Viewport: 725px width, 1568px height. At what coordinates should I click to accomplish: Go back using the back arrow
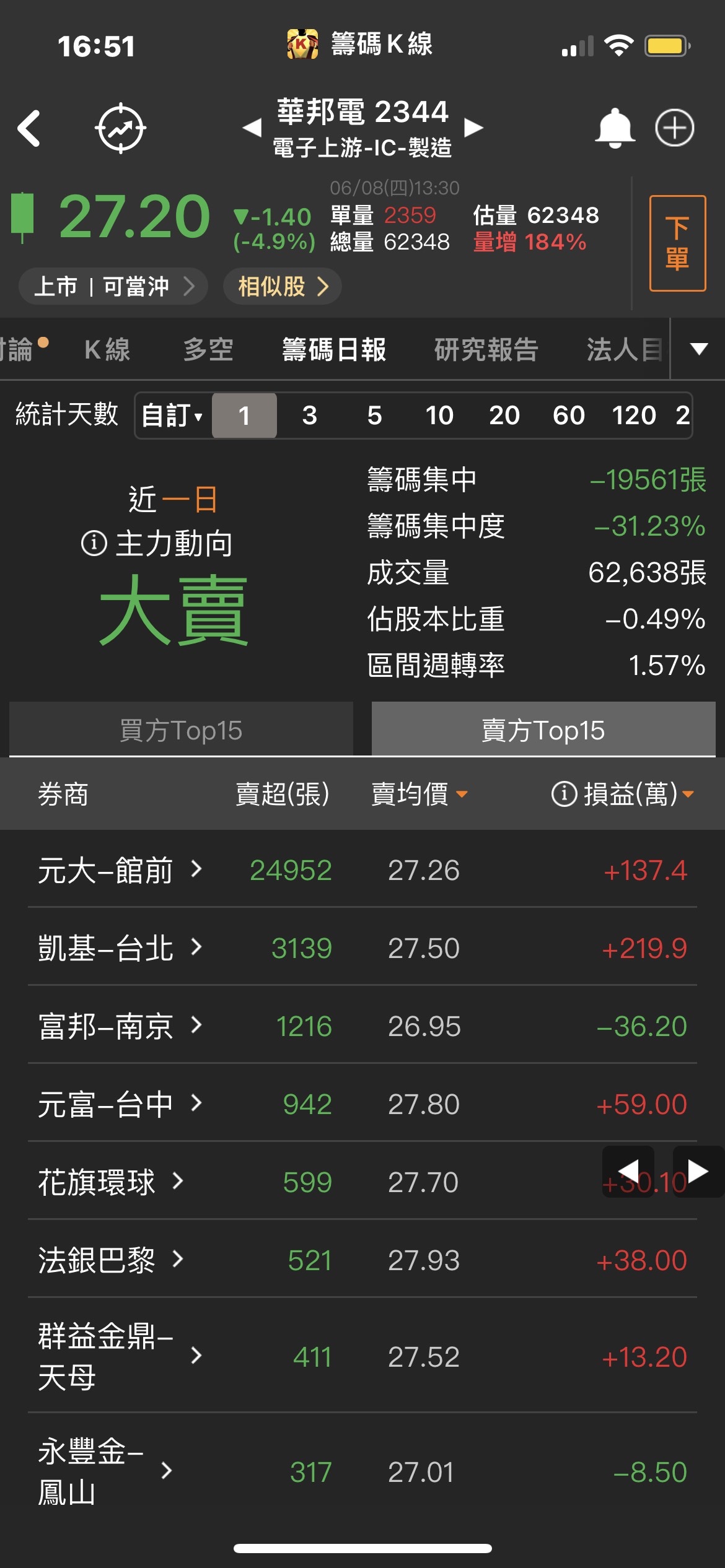(x=30, y=128)
